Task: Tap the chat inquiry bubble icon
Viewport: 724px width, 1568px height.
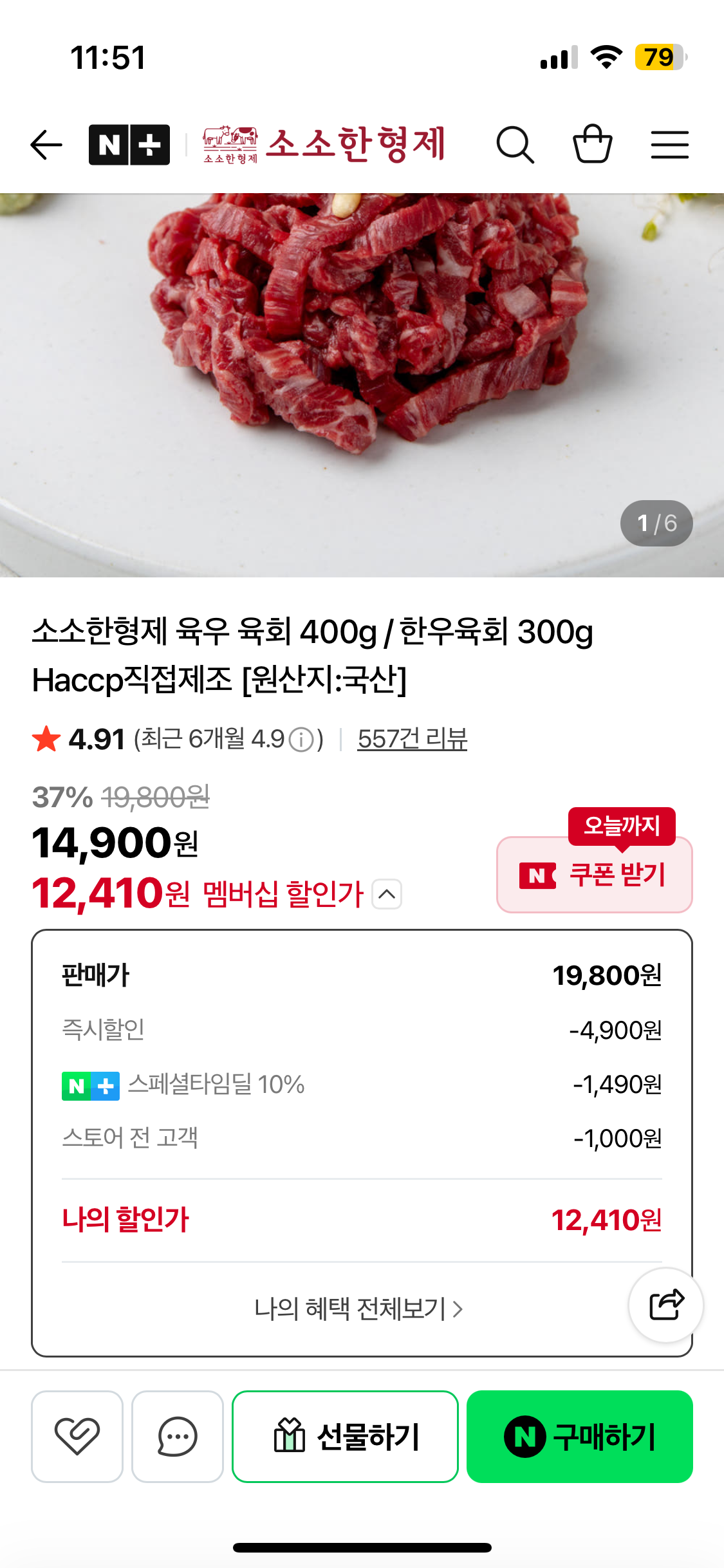Action: tap(178, 1436)
